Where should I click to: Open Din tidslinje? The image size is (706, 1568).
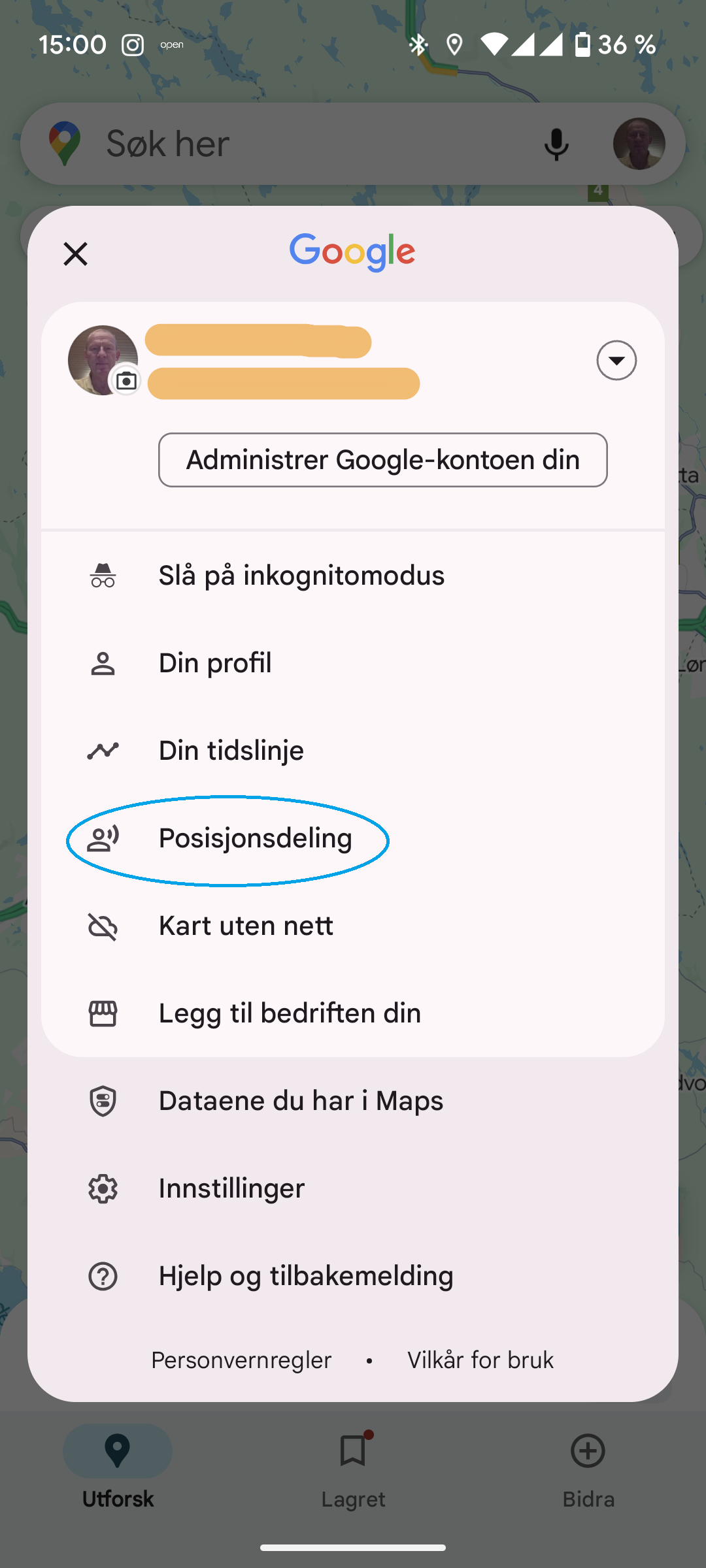pos(231,751)
